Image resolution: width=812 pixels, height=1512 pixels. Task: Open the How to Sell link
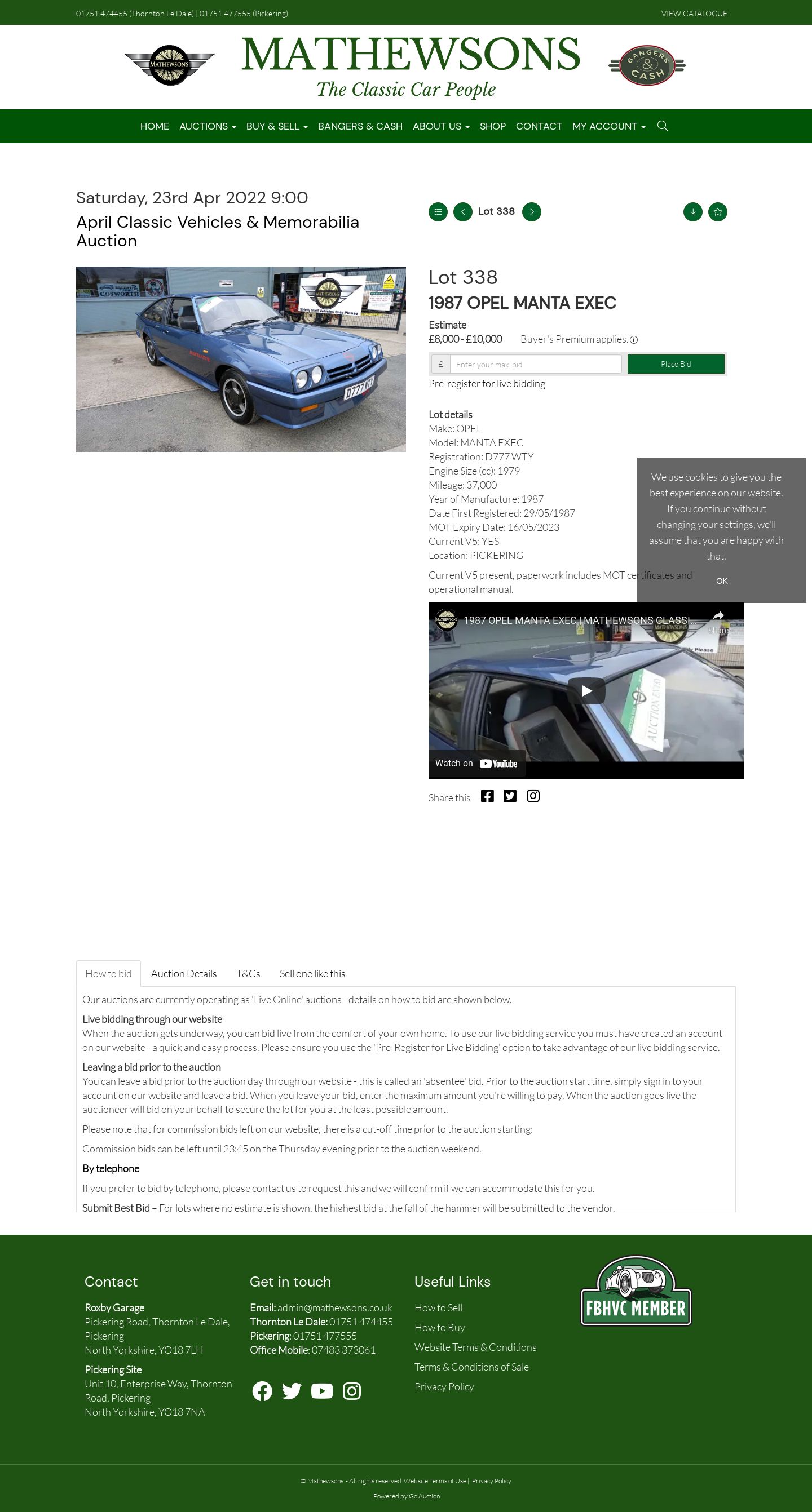coord(438,1308)
